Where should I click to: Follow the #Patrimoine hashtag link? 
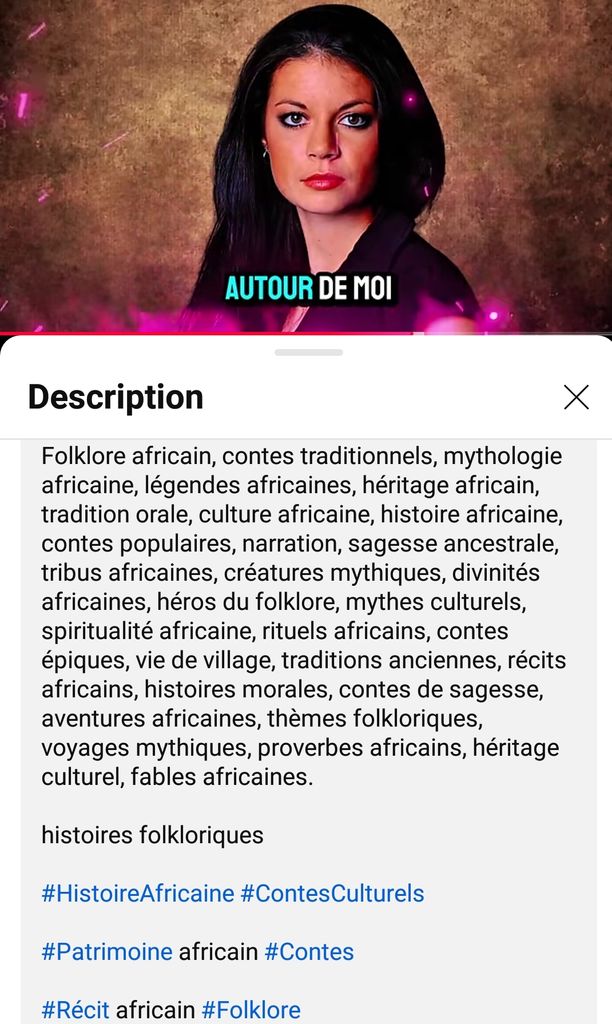[x=107, y=952]
